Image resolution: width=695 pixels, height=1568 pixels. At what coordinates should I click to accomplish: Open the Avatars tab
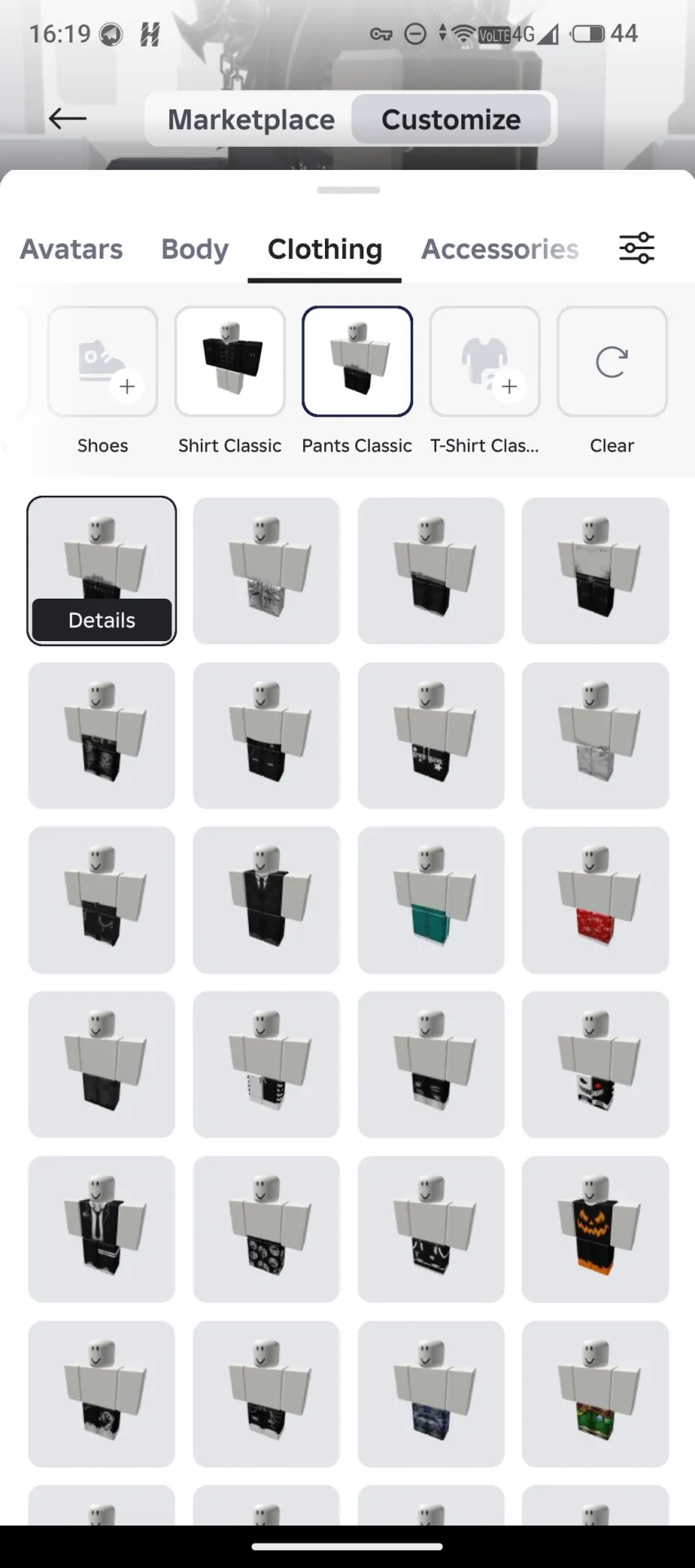pyautogui.click(x=72, y=249)
